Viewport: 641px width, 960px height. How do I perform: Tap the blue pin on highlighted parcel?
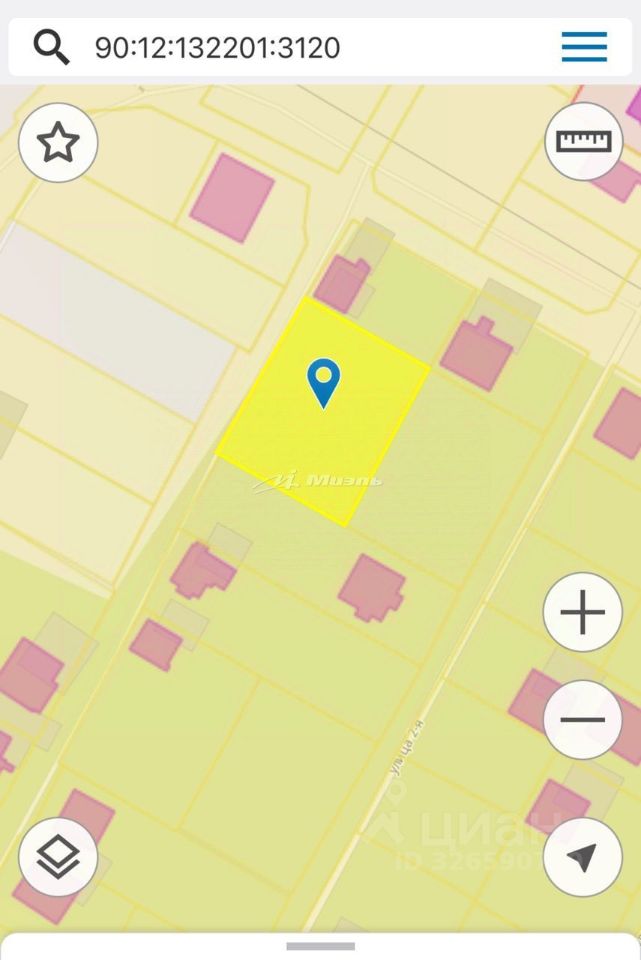tap(323, 382)
